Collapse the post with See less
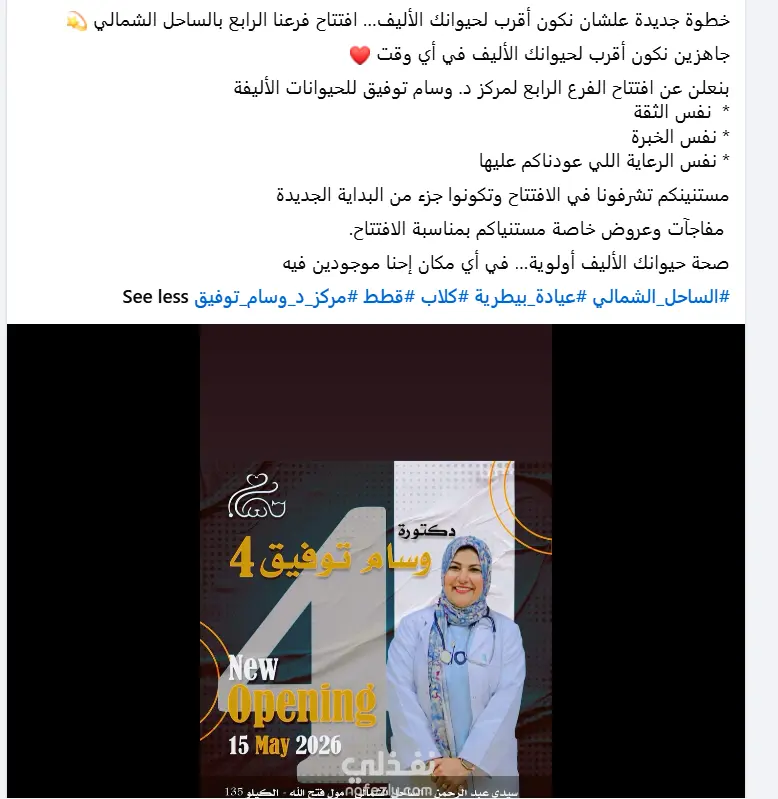 click(x=155, y=297)
